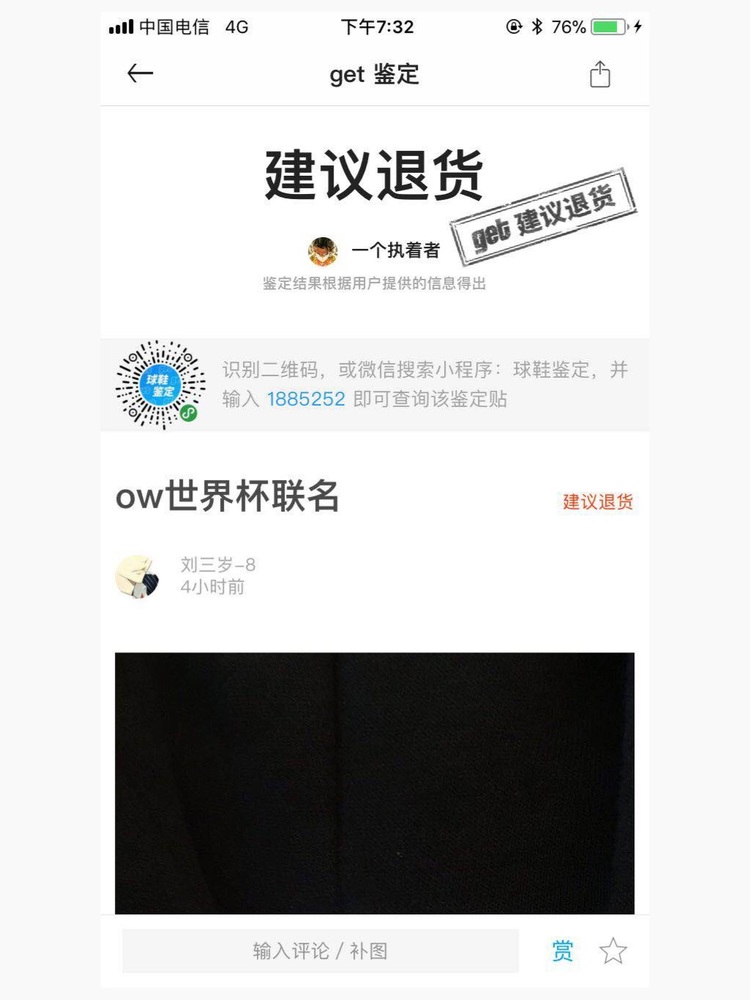Screen dimensions: 750x1000
Task: Tap the 输入评论 / 补图 comment field
Action: pos(320,951)
